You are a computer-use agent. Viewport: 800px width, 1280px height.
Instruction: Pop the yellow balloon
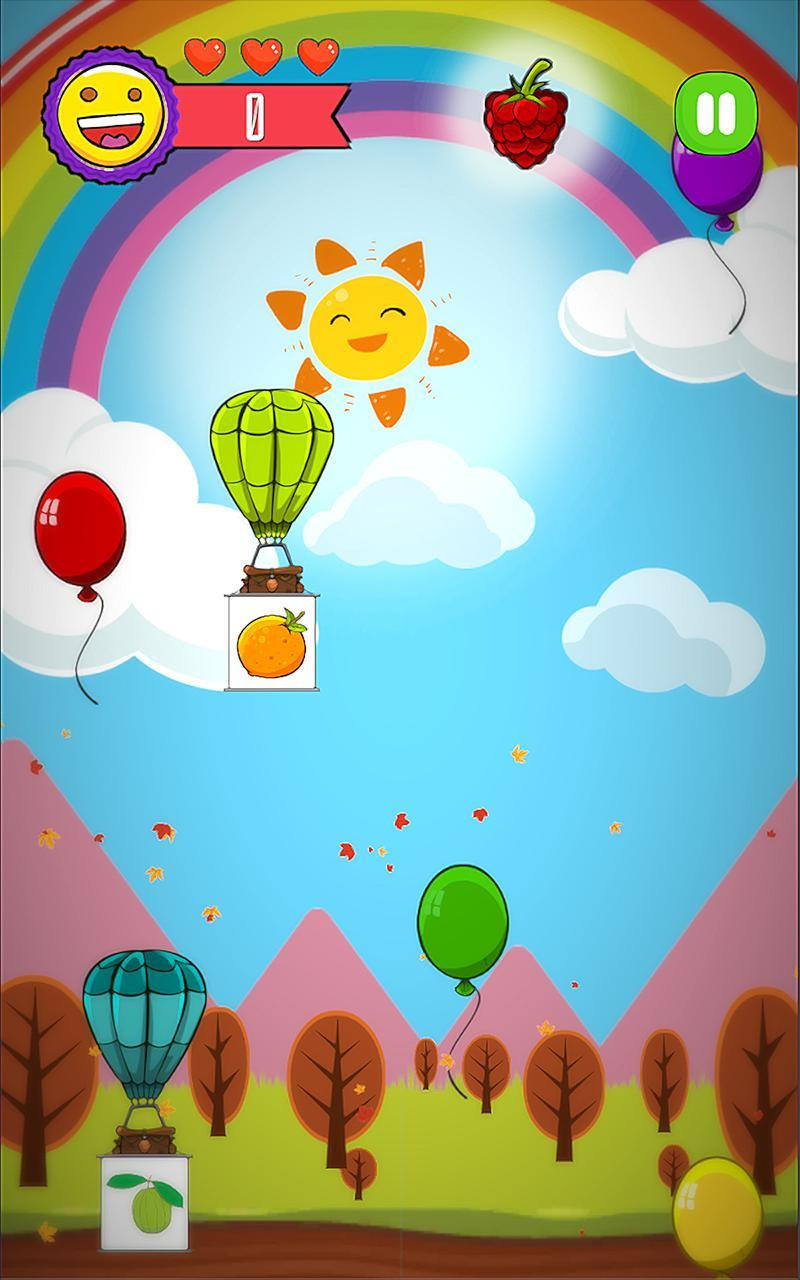pyautogui.click(x=717, y=1215)
